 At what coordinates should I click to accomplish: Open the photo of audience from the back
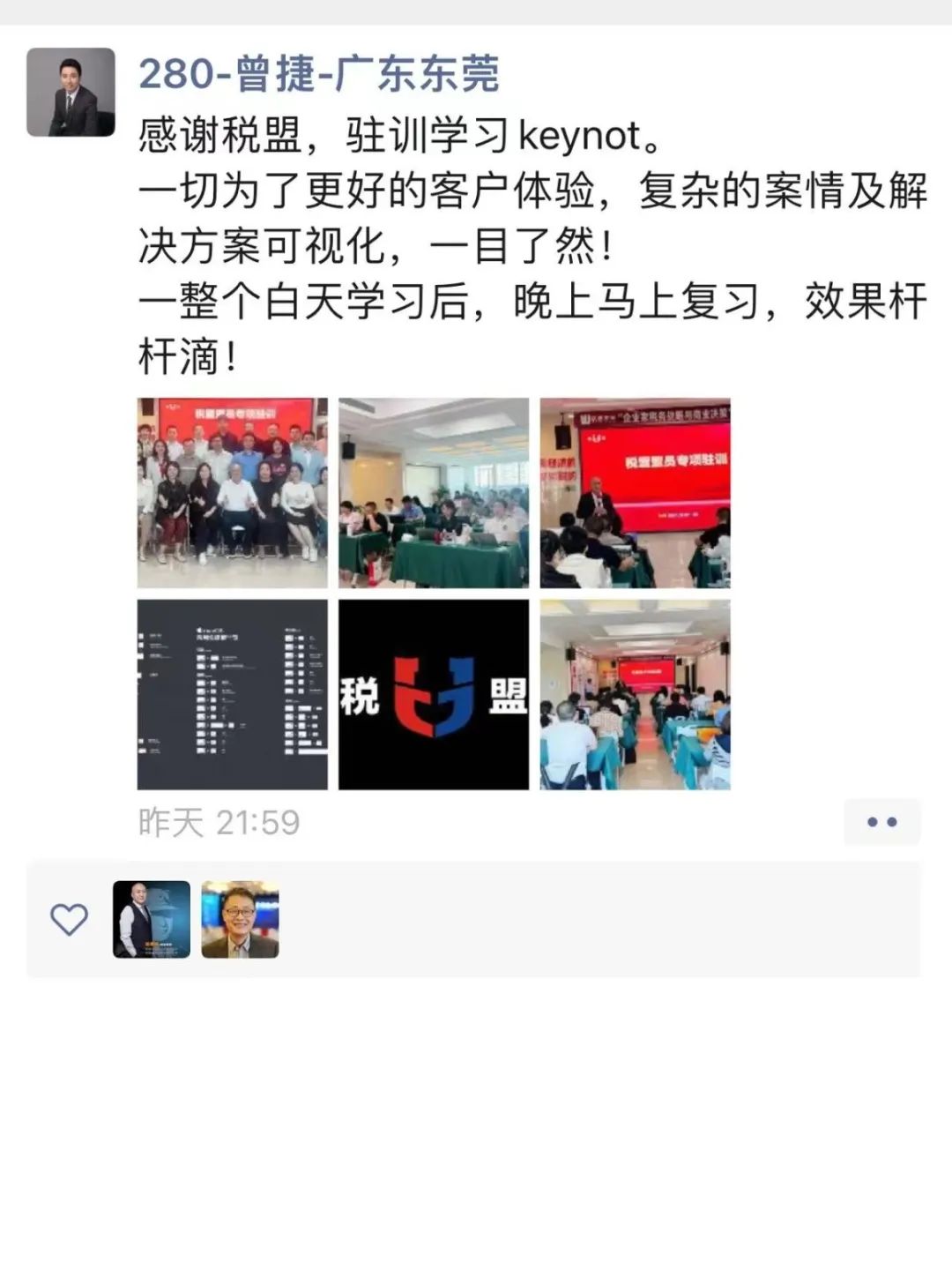(635, 694)
